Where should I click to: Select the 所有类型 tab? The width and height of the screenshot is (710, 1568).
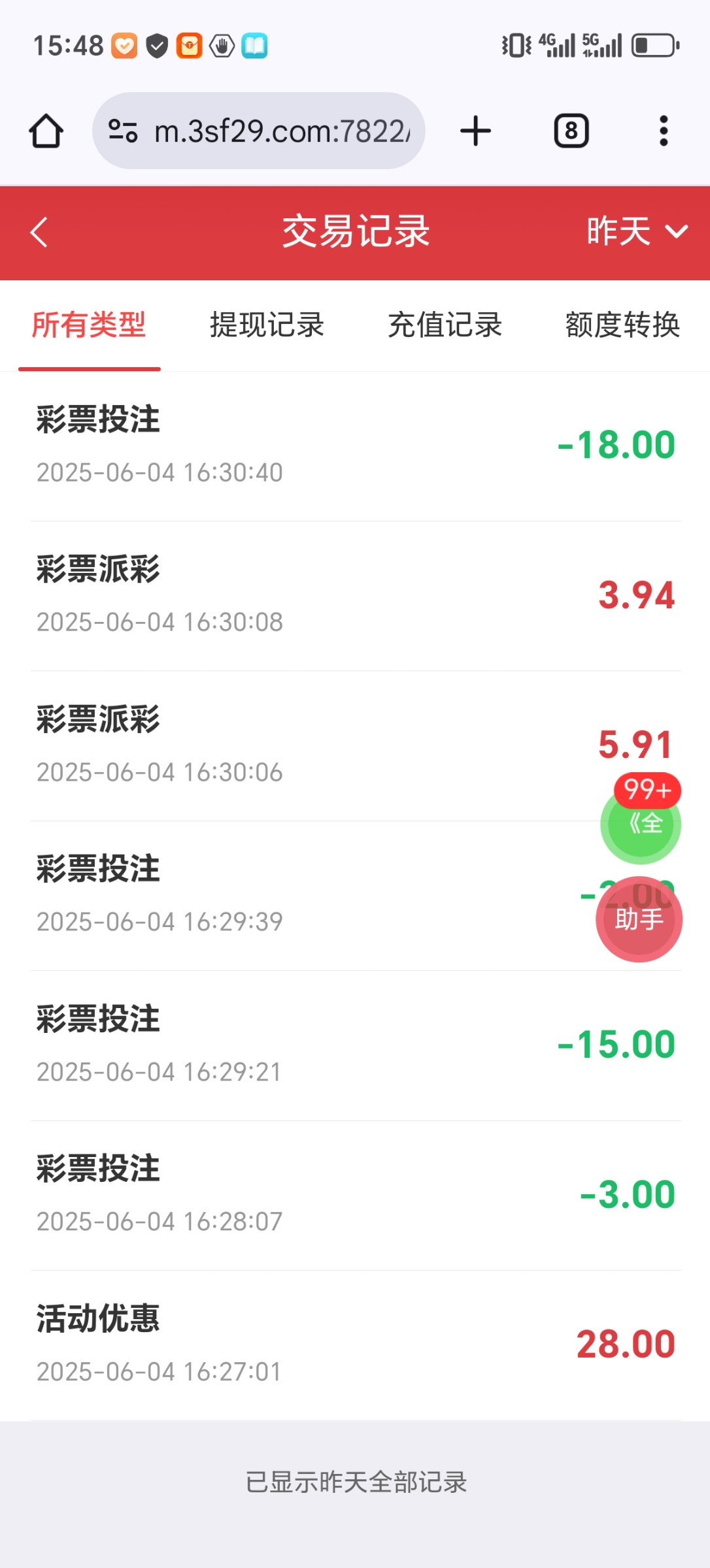(x=89, y=325)
